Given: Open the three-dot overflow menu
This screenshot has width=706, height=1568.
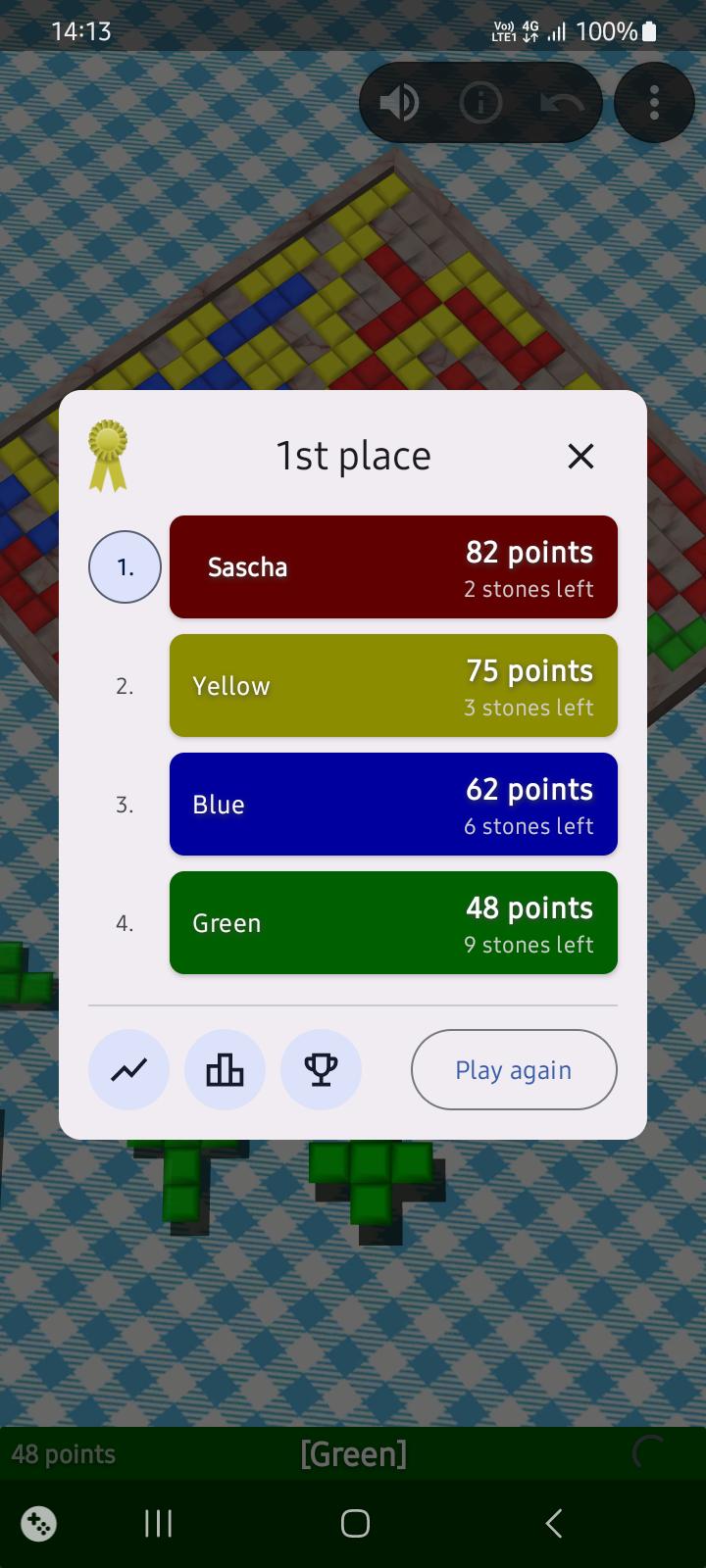Looking at the screenshot, I should 654,102.
